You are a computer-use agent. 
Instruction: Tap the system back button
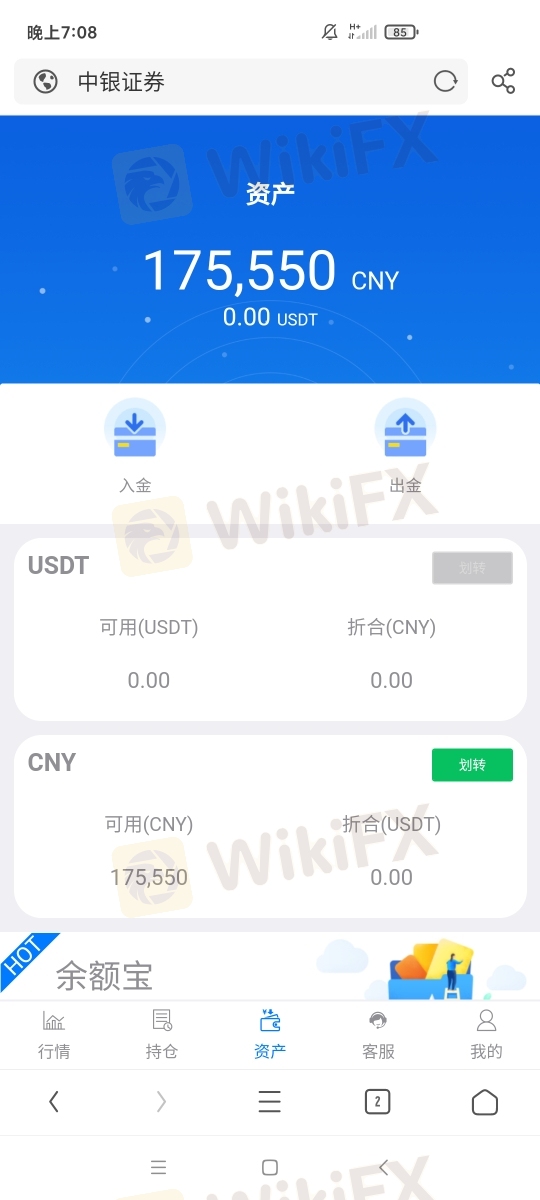tap(383, 1167)
